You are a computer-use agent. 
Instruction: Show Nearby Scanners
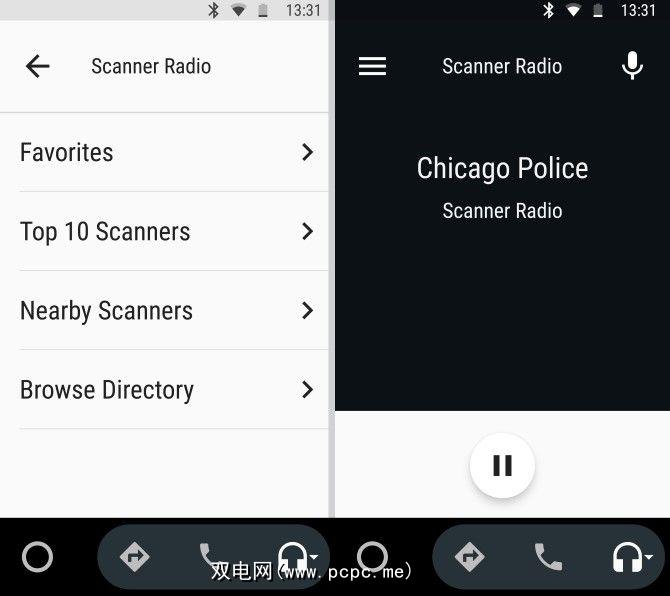(x=165, y=310)
